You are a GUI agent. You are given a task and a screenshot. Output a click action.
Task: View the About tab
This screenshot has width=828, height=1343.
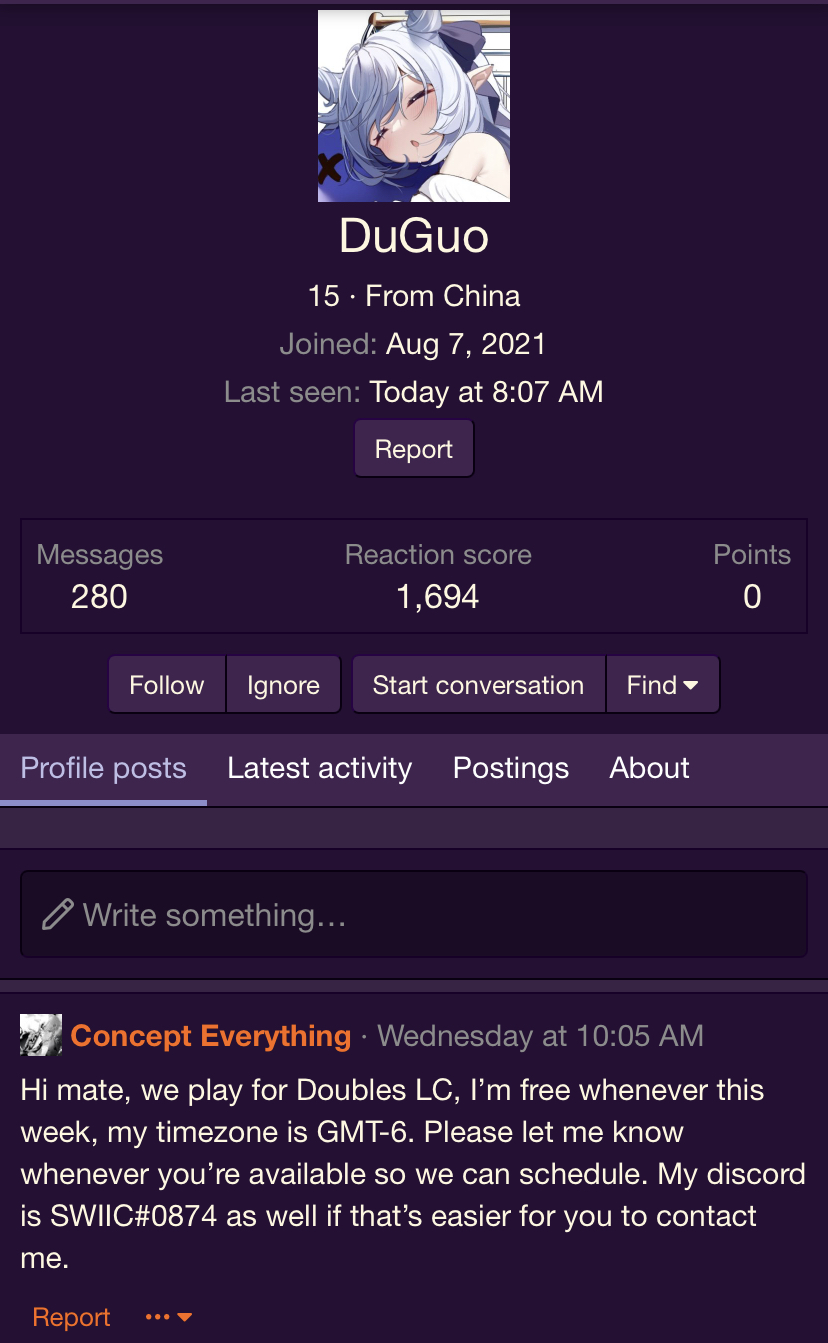649,768
